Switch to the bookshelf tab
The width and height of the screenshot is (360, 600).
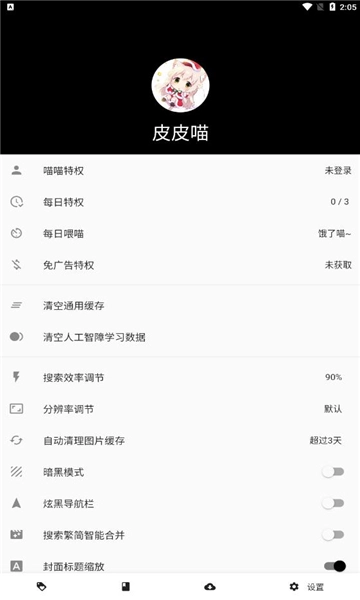[x=125, y=587]
